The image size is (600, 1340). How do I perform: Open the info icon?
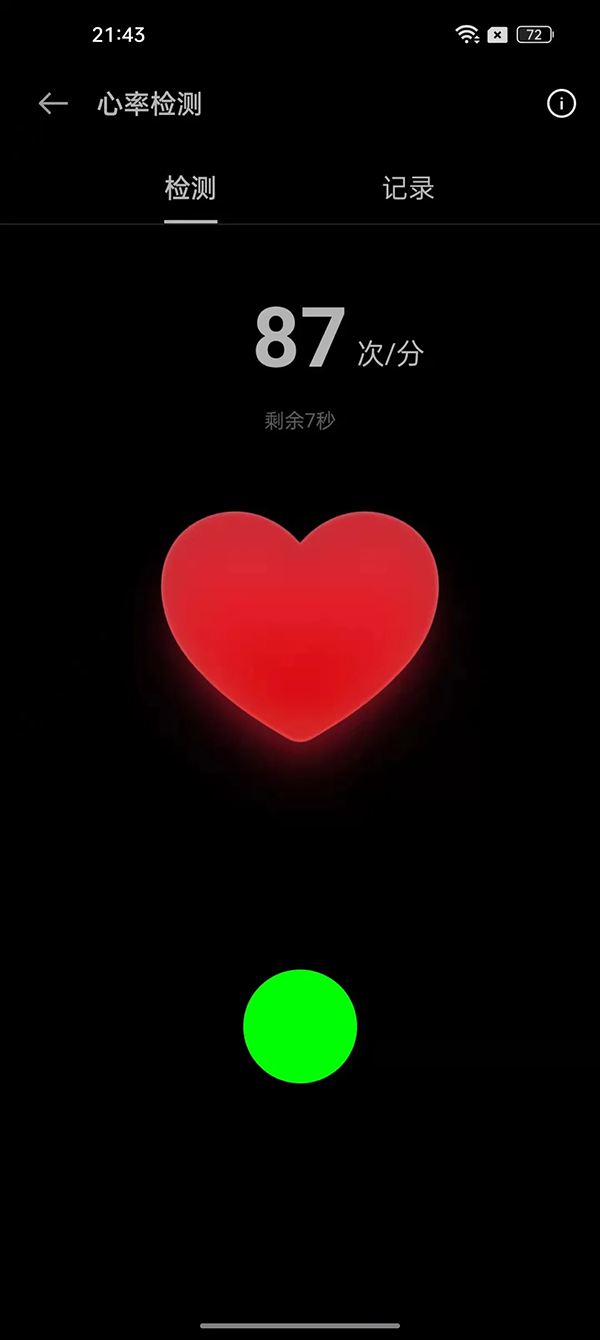(561, 103)
